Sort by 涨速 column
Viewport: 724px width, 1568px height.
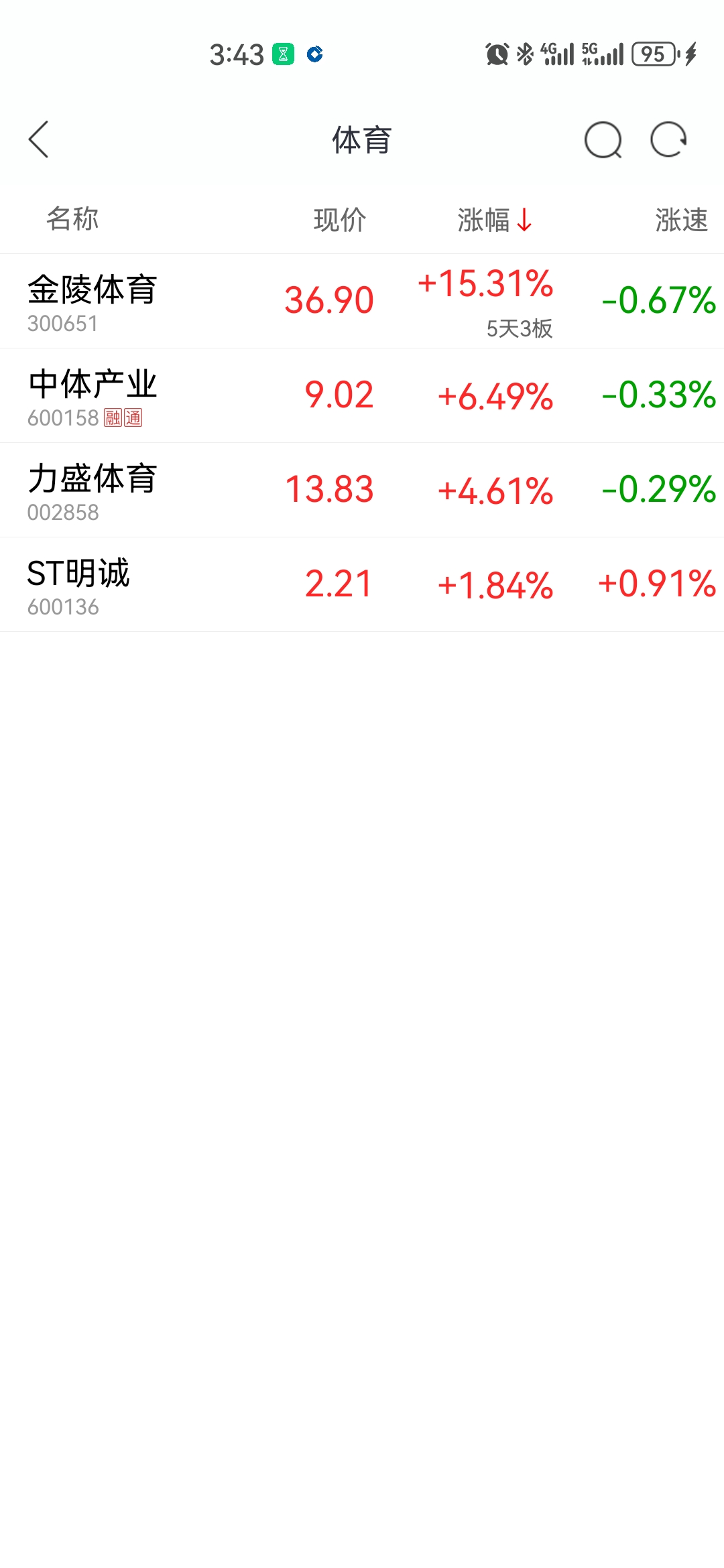(x=681, y=220)
